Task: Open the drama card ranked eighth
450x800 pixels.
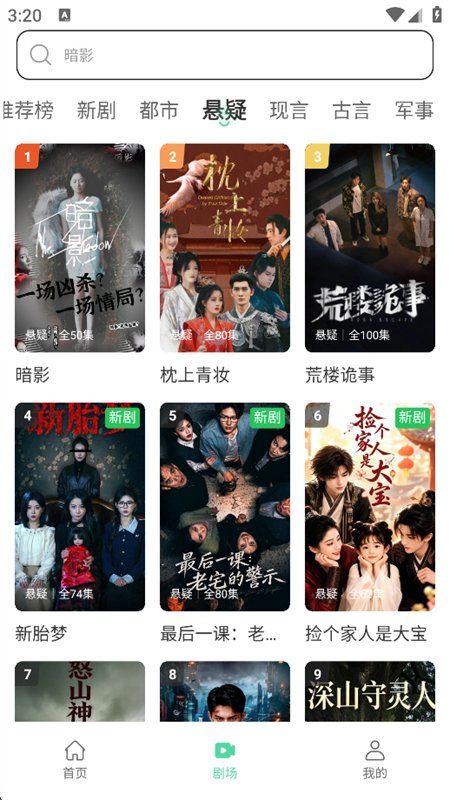Action: [225, 691]
